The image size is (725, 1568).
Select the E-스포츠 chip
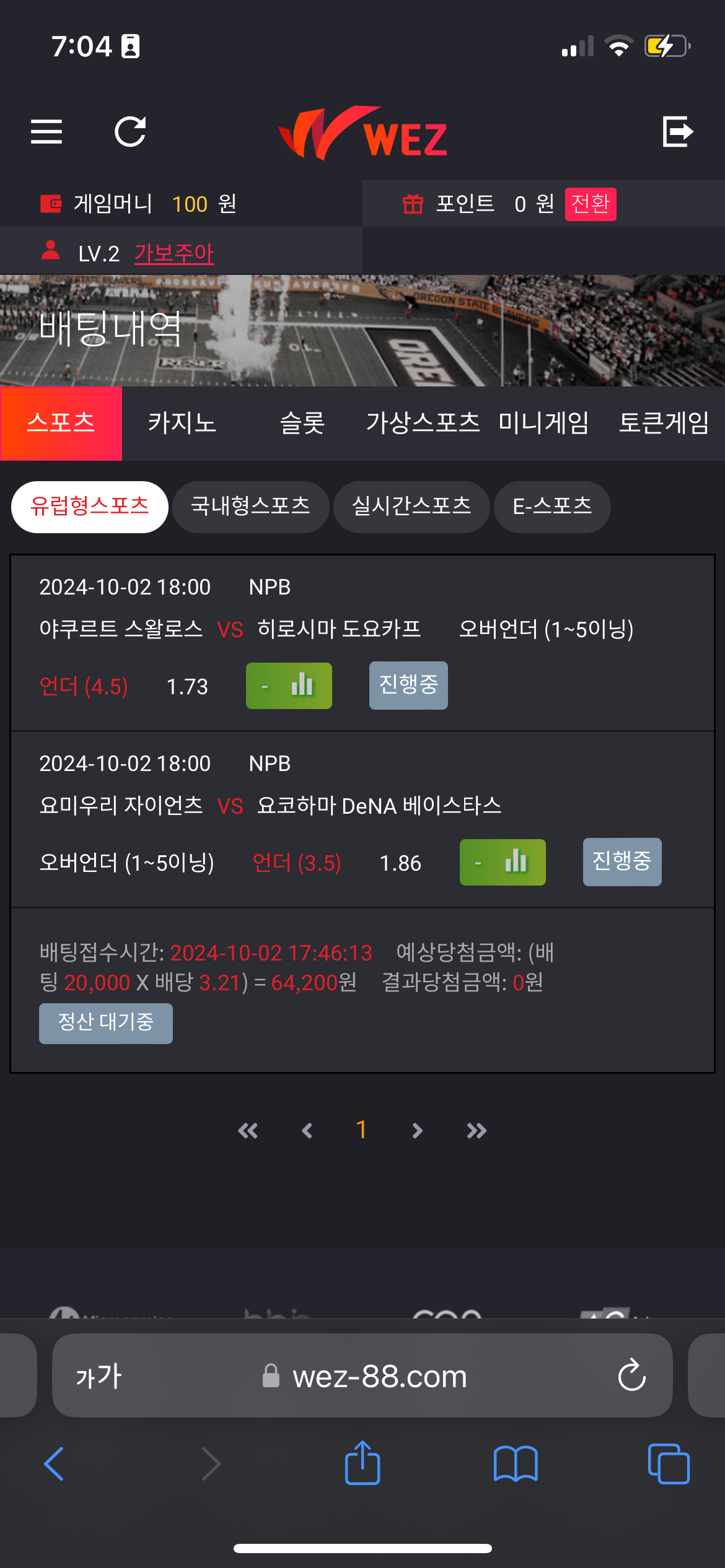552,507
